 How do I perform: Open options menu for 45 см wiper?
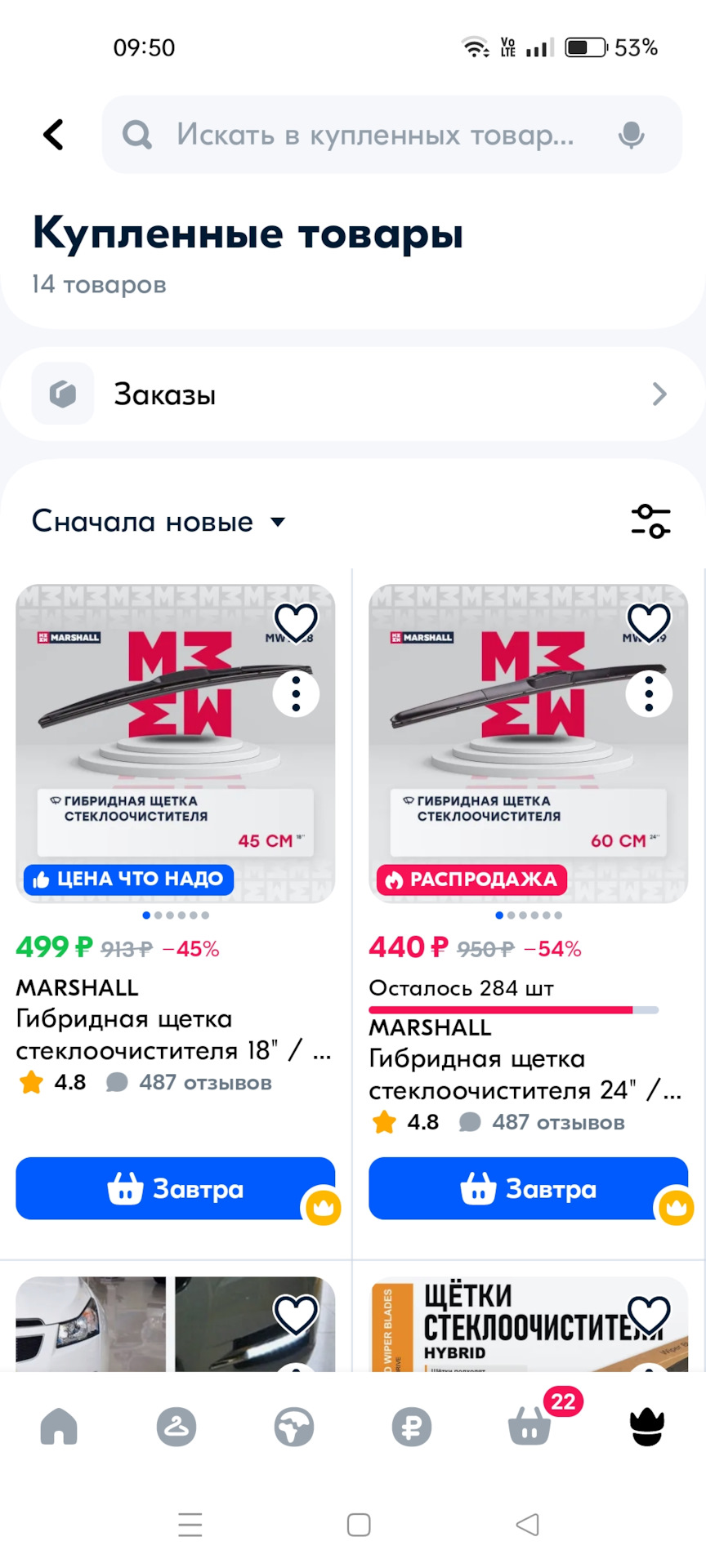coord(296,694)
